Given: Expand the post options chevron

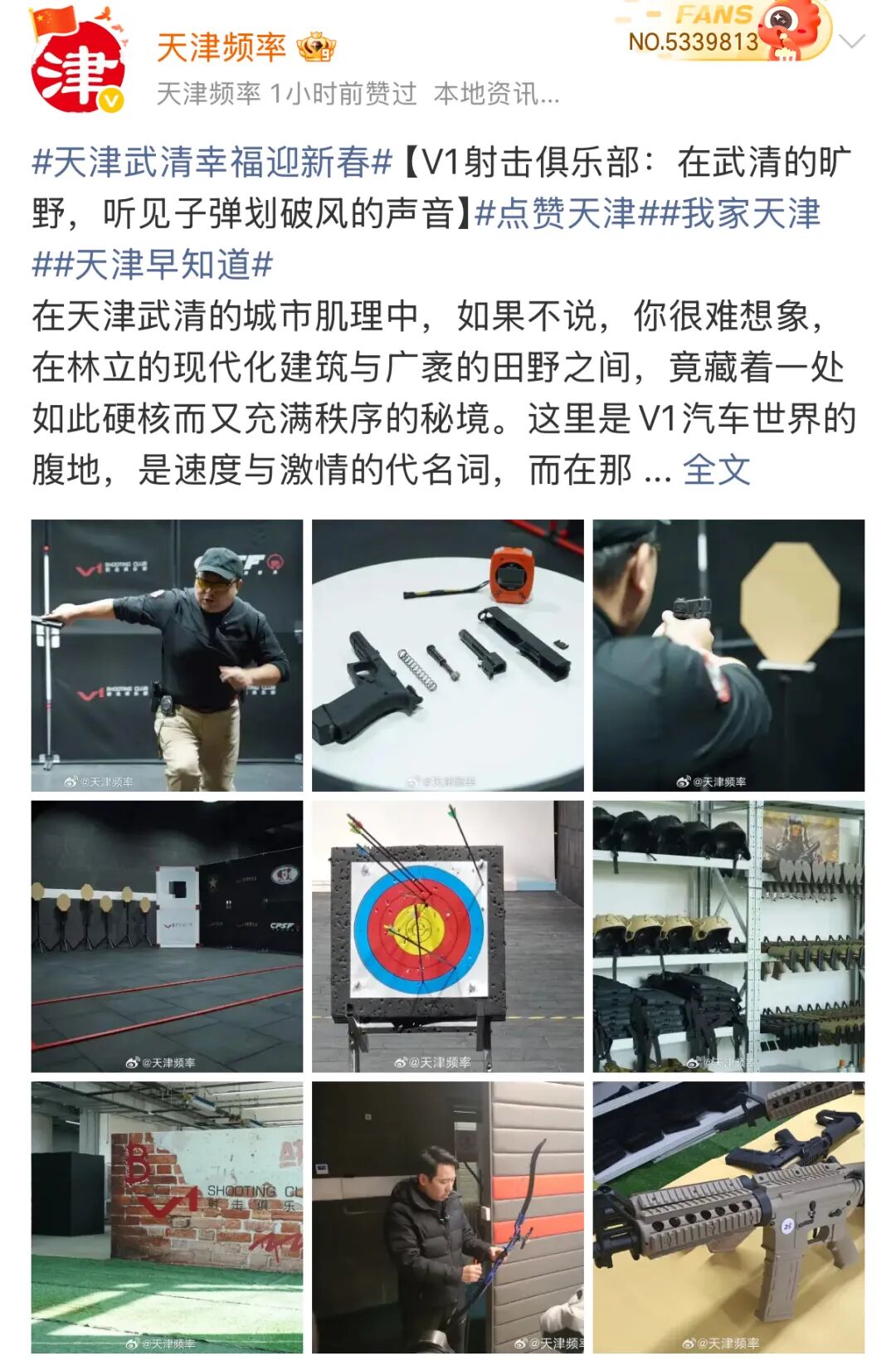Looking at the screenshot, I should tap(852, 41).
